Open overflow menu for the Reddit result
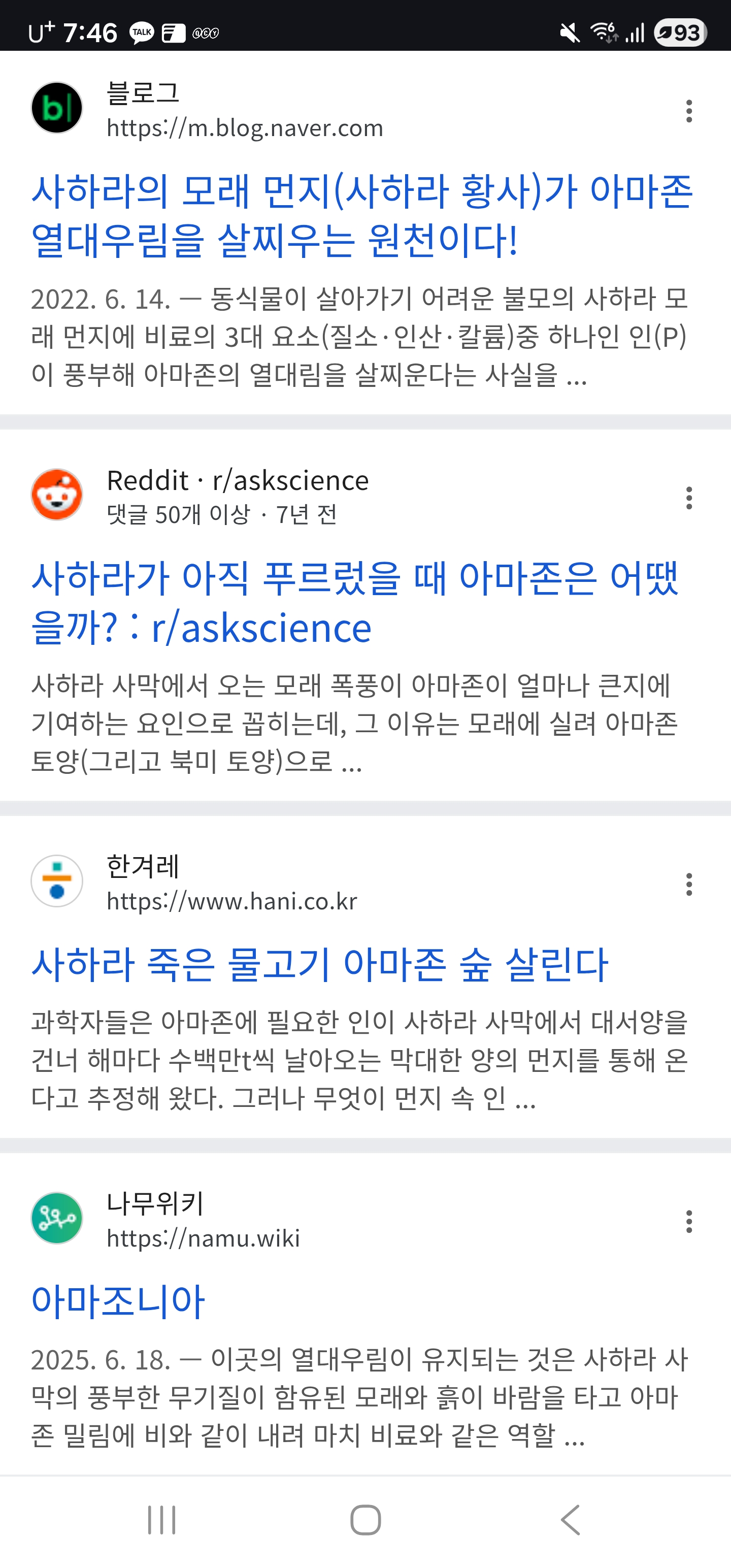The height and width of the screenshot is (1568, 731). point(688,498)
